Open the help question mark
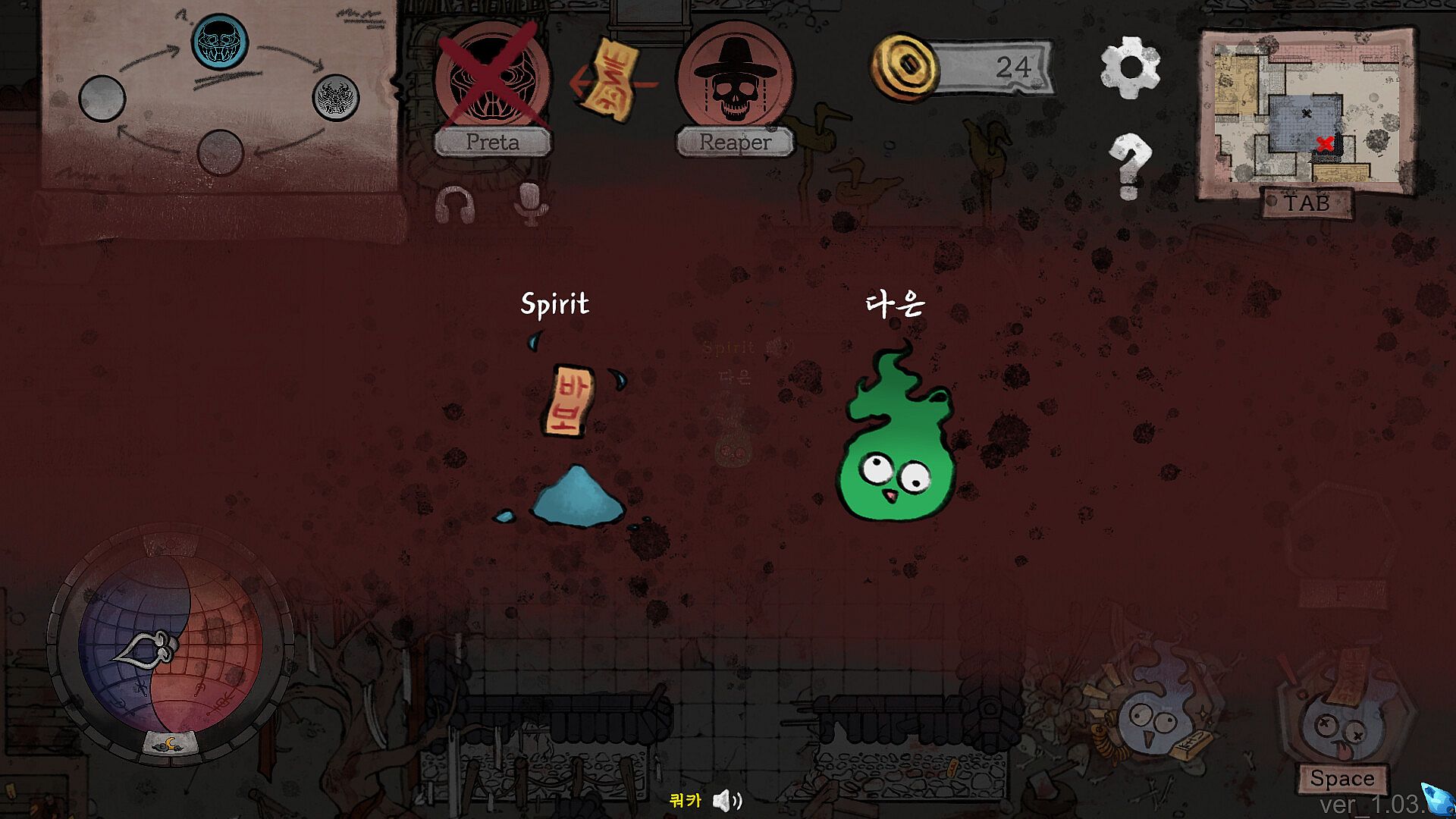 [1129, 165]
